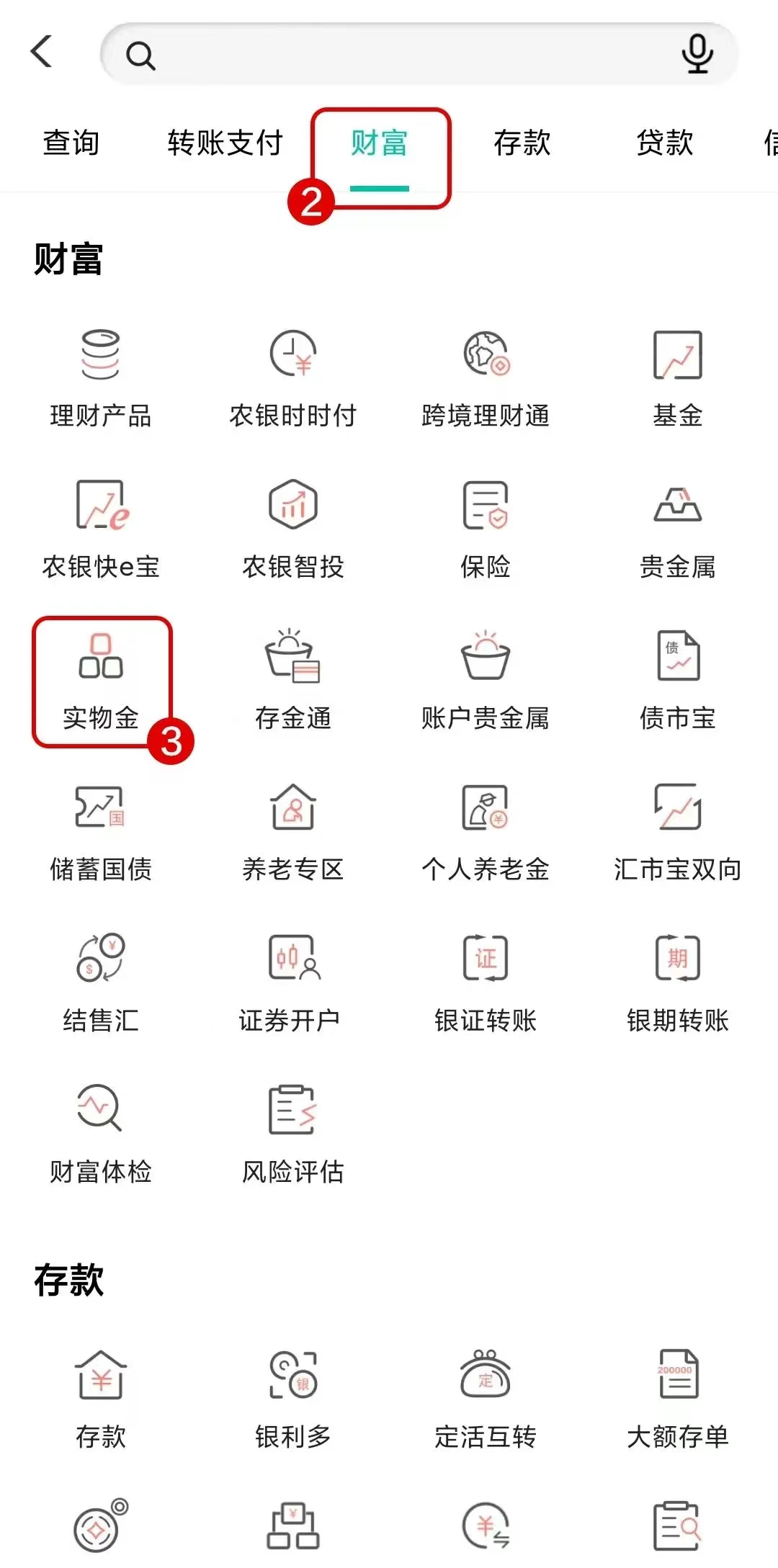The image size is (778, 1568).
Task: Open 贵金属 precious metals
Action: coord(677,531)
